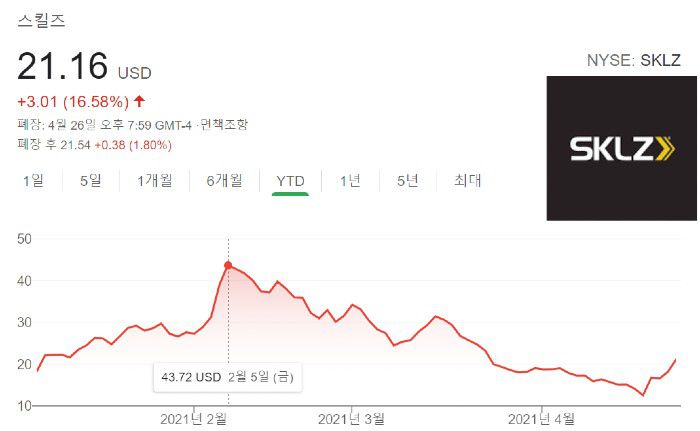This screenshot has width=700, height=431.
Task: Show the 최대 range chart
Action: 468,181
